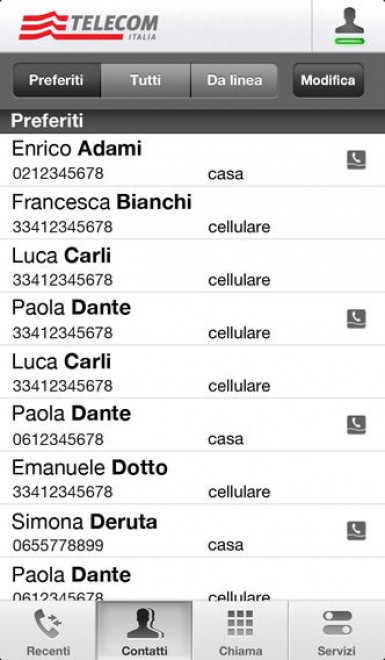This screenshot has width=385, height=660.
Task: Open Simona Deruta's contact row
Action: pyautogui.click(x=192, y=531)
